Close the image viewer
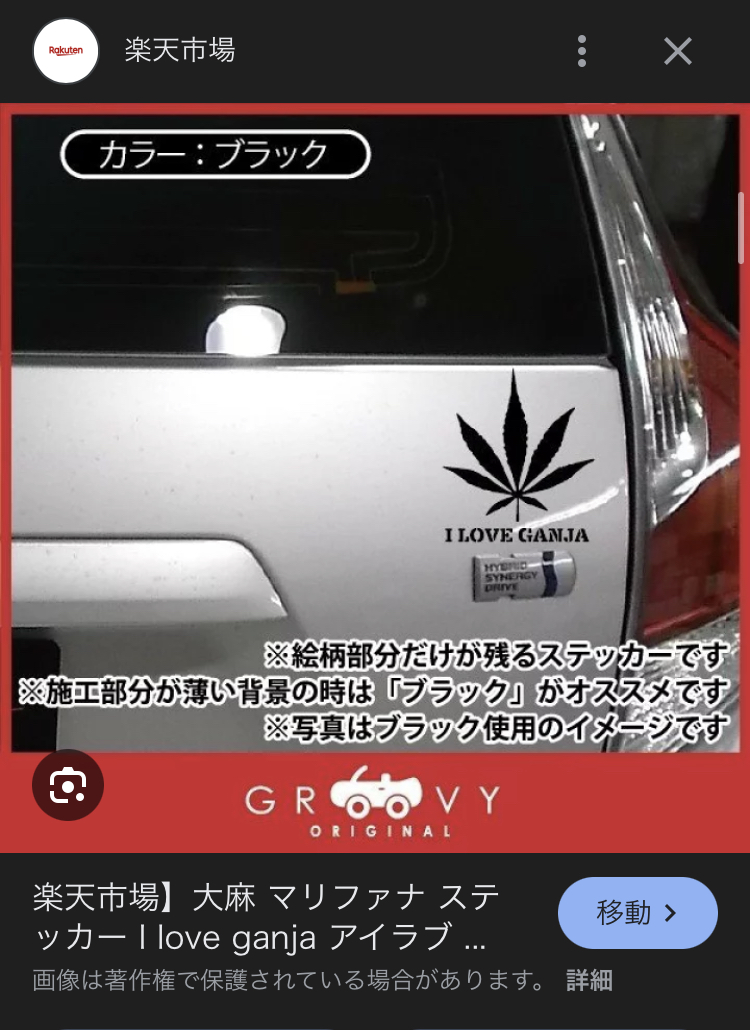Screen dimensions: 750x1030 [x=678, y=51]
